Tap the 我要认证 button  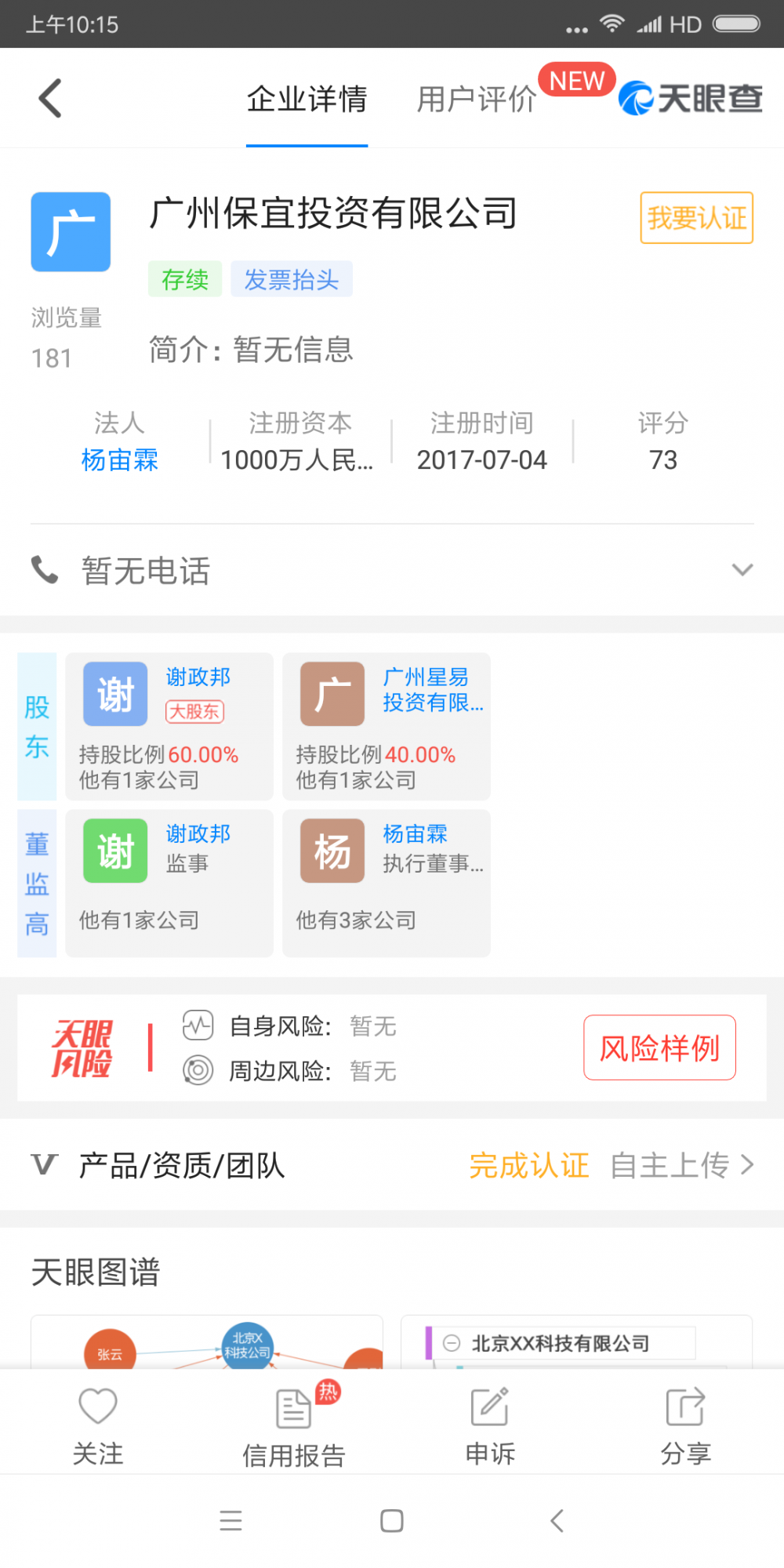[x=696, y=218]
